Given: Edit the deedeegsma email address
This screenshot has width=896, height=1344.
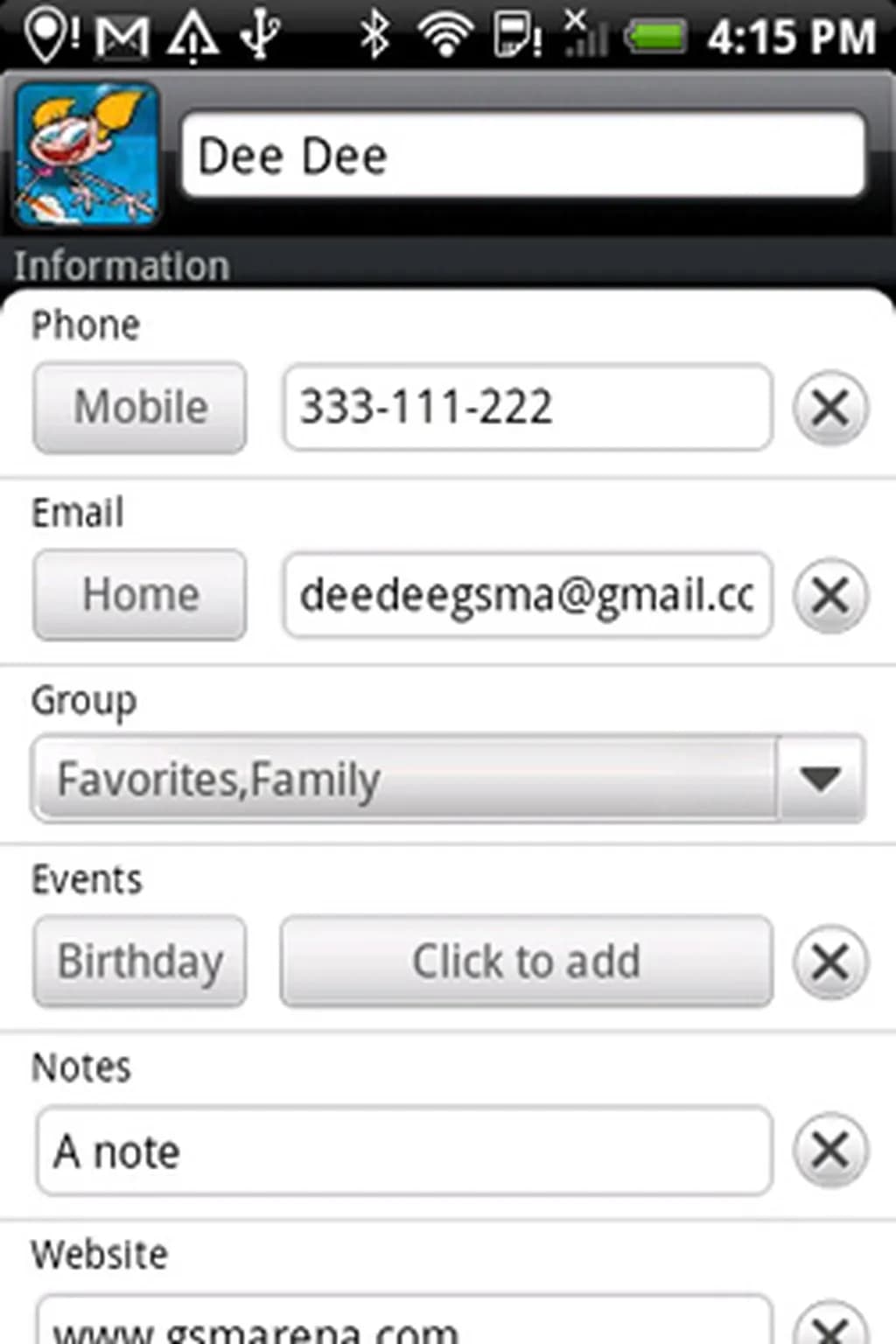Looking at the screenshot, I should click(527, 595).
